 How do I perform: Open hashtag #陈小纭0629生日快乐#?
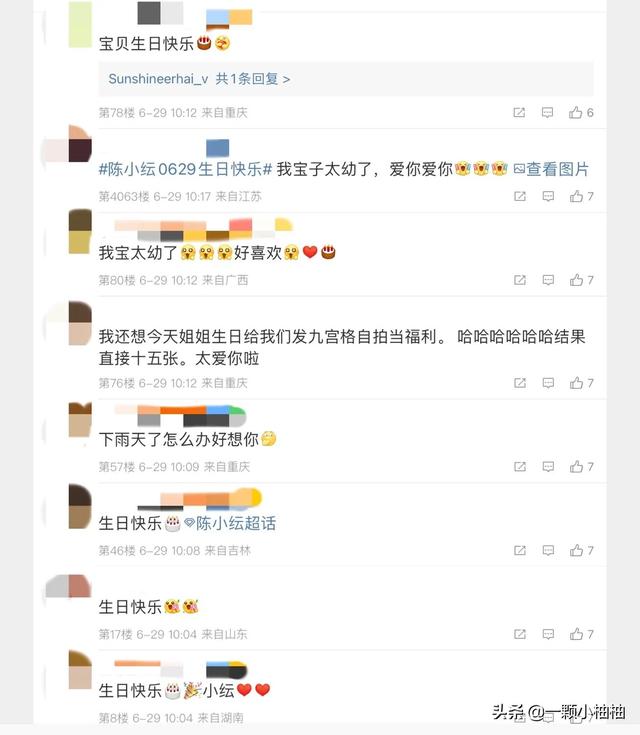(x=185, y=169)
